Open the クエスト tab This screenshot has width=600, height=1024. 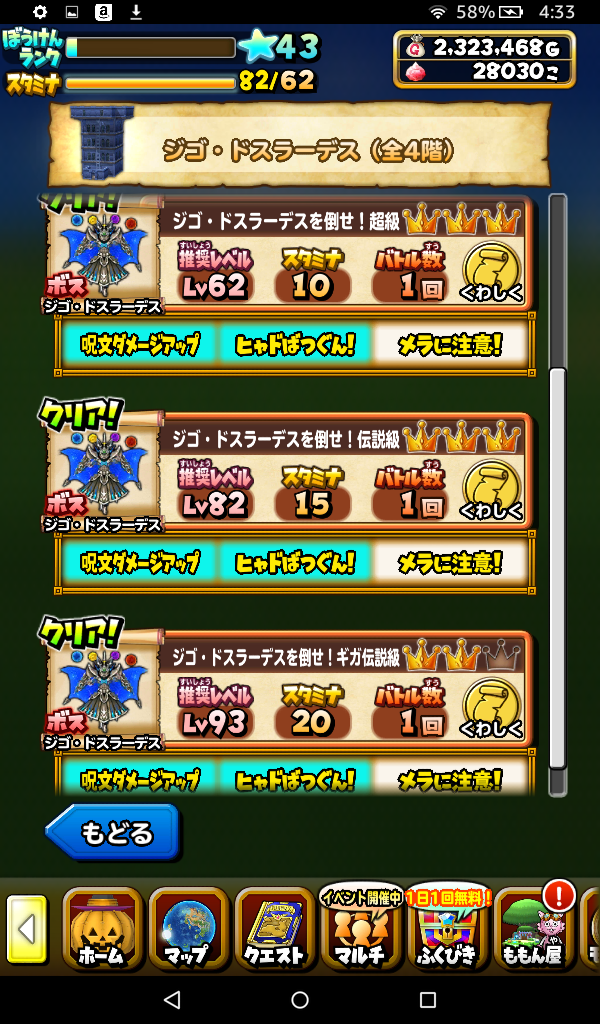coord(274,929)
